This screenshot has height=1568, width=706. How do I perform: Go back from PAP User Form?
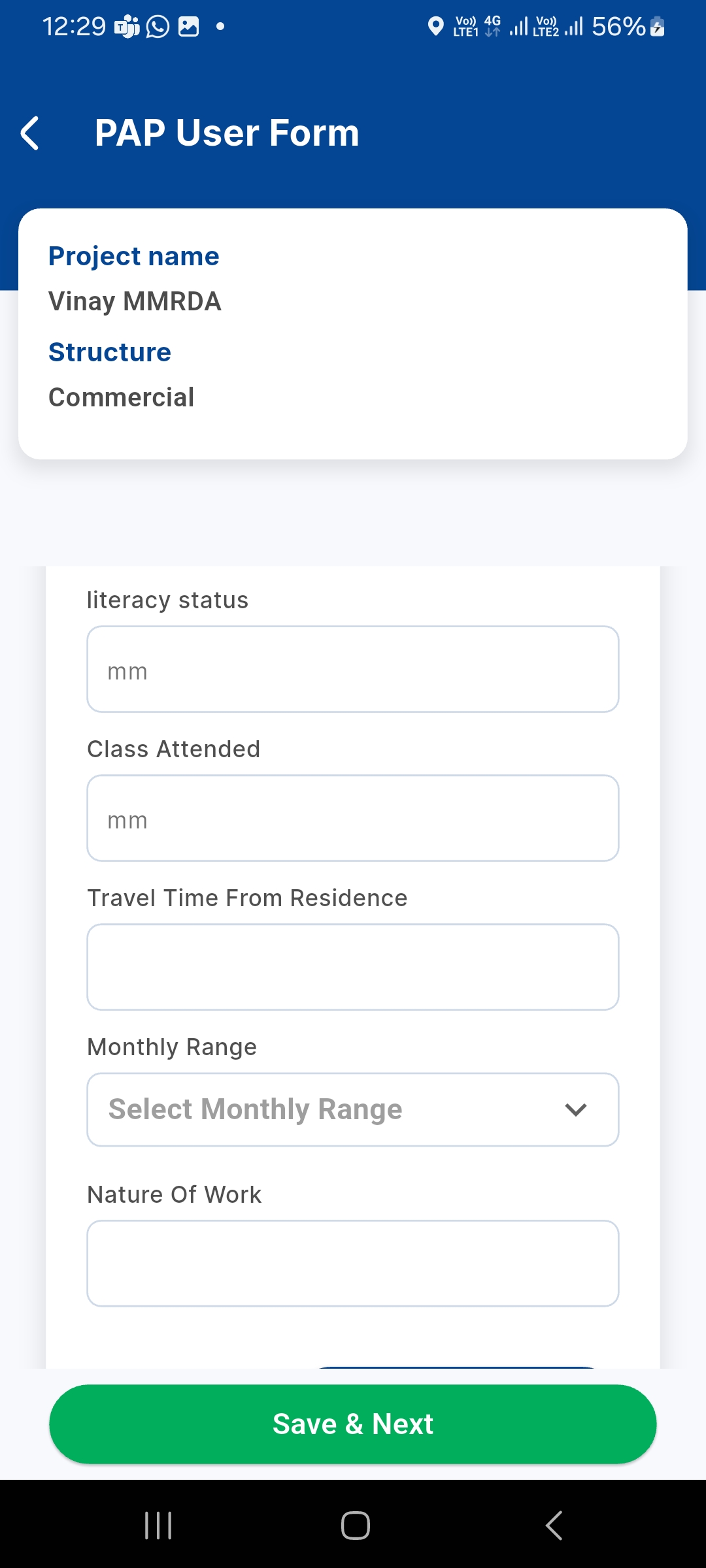pyautogui.click(x=31, y=133)
